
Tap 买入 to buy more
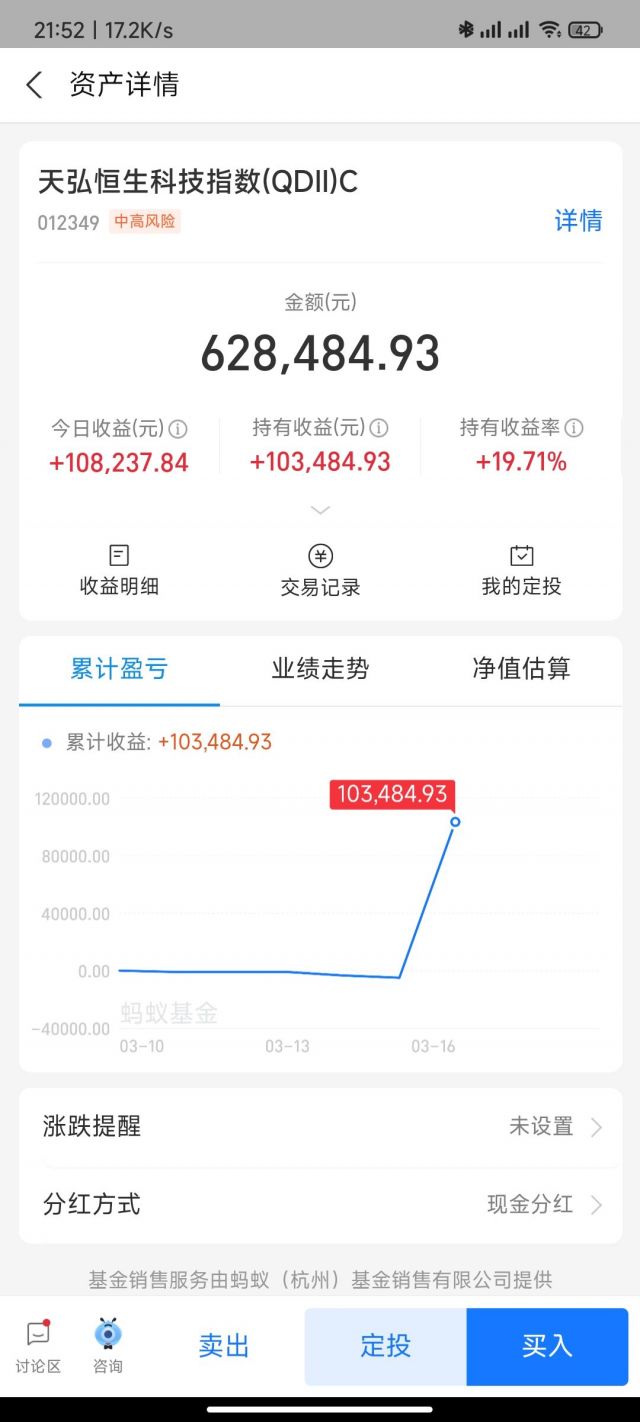click(x=547, y=1346)
